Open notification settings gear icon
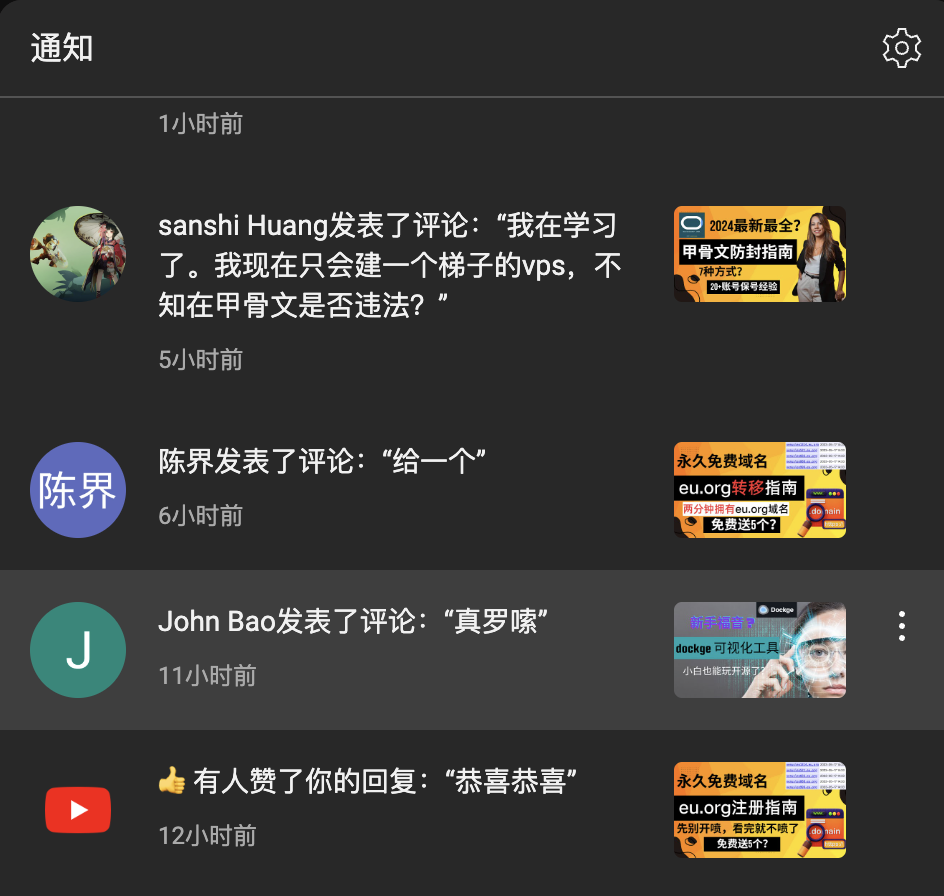The height and width of the screenshot is (896, 944). pos(901,48)
